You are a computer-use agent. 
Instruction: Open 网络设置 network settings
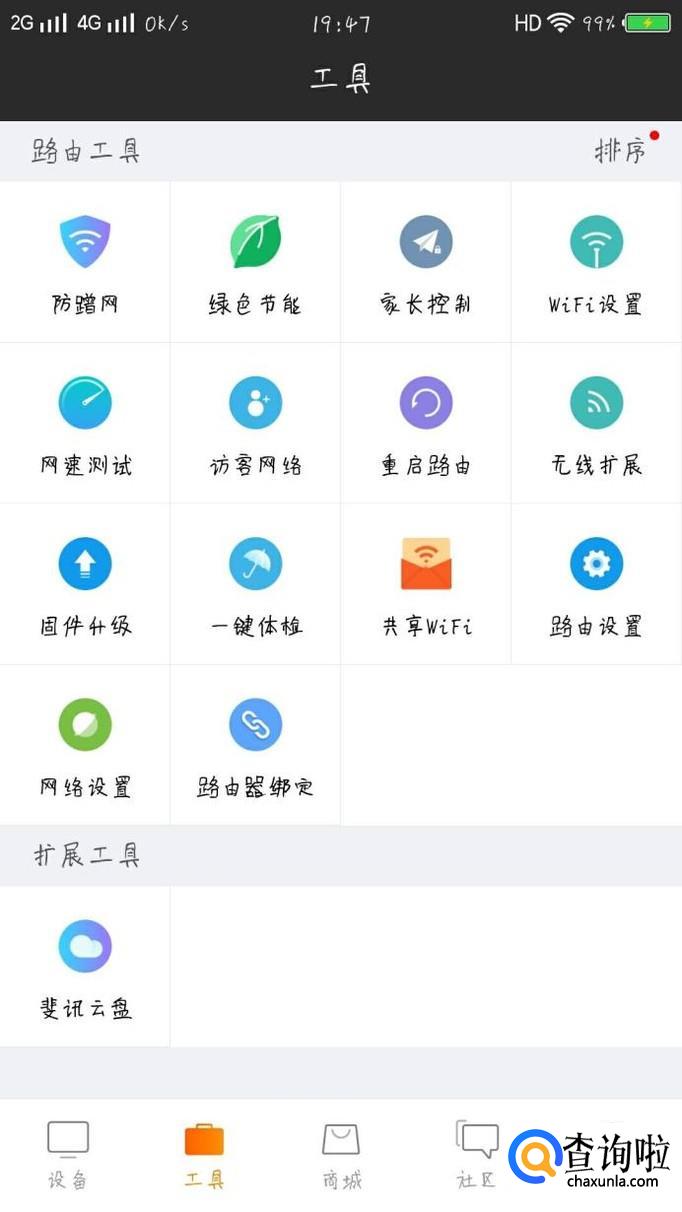(85, 745)
